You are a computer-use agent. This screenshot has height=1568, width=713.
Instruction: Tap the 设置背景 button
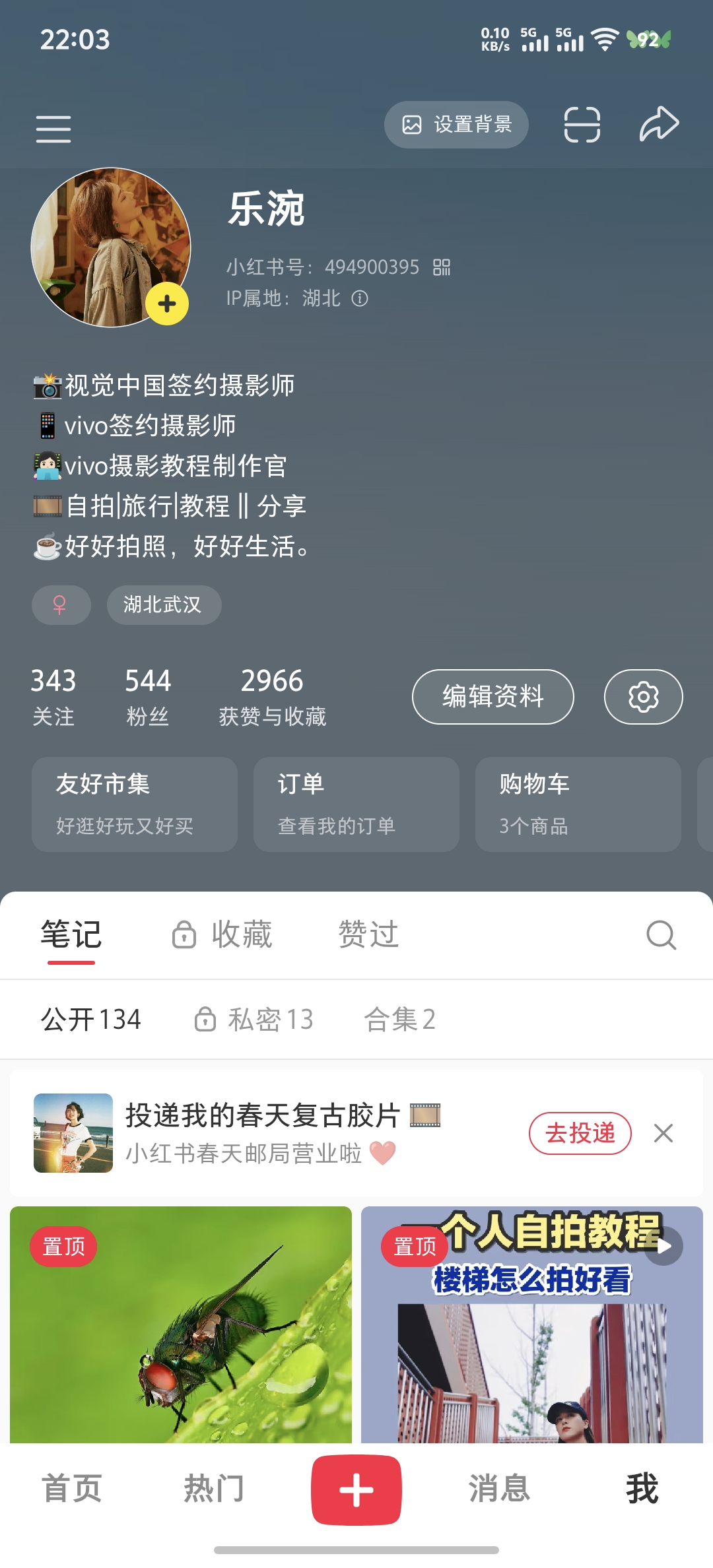pyautogui.click(x=456, y=125)
